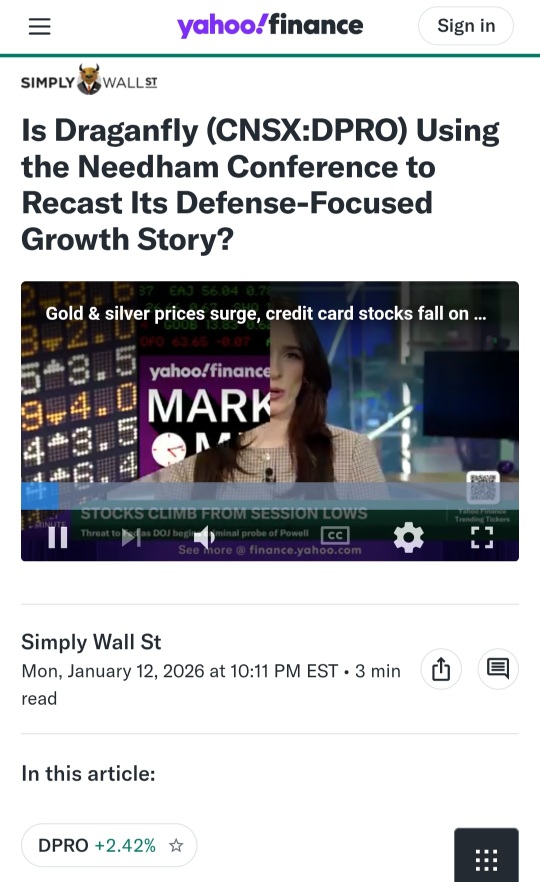The image size is (540, 882).
Task: Add DPRO to watchlist with star
Action: pyautogui.click(x=176, y=845)
